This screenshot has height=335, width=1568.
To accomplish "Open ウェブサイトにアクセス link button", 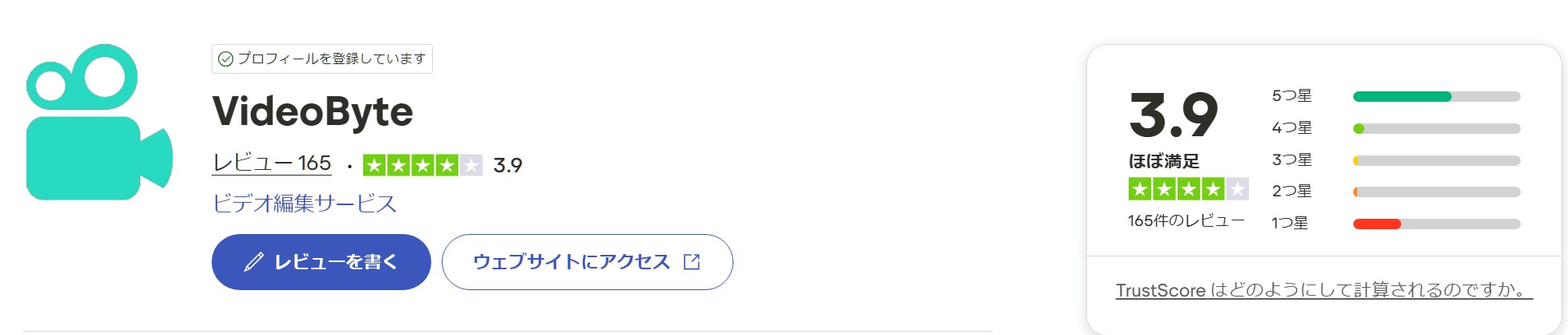I will point(587,262).
